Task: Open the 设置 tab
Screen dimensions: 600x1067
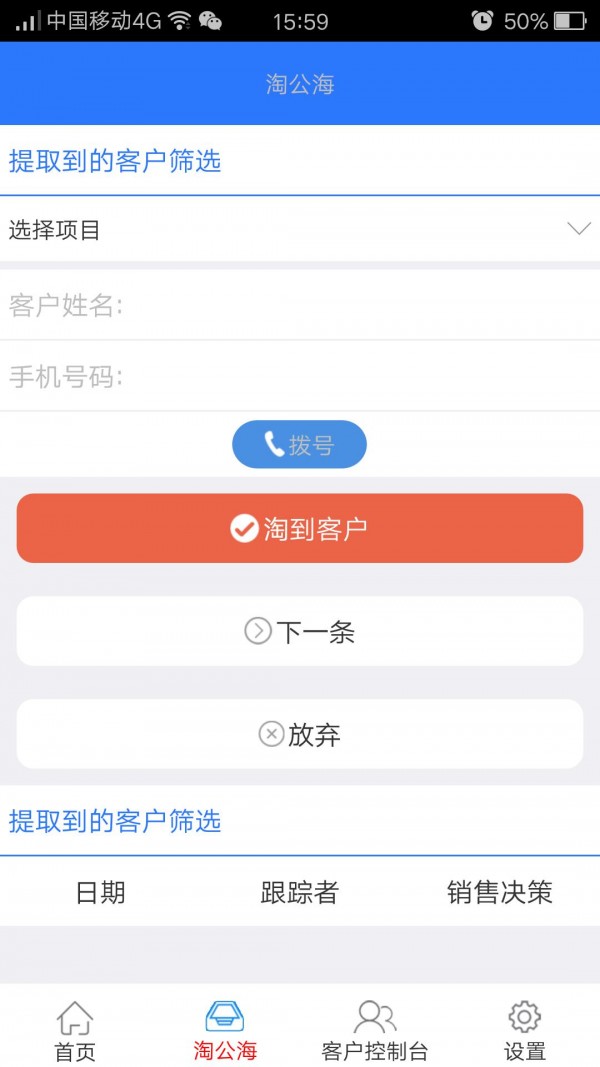Action: (x=524, y=1030)
